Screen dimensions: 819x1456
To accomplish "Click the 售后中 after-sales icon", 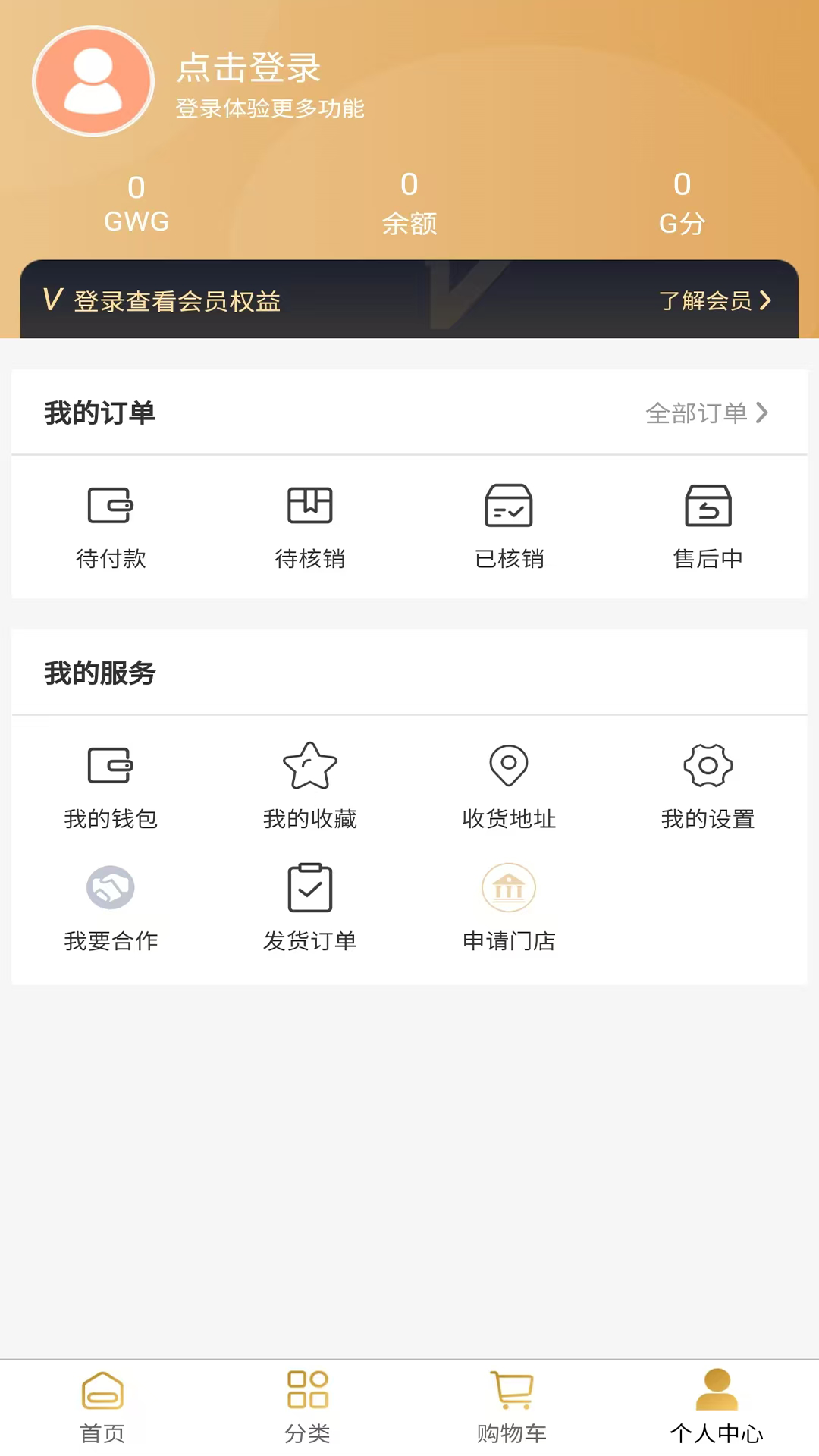I will coord(708,506).
